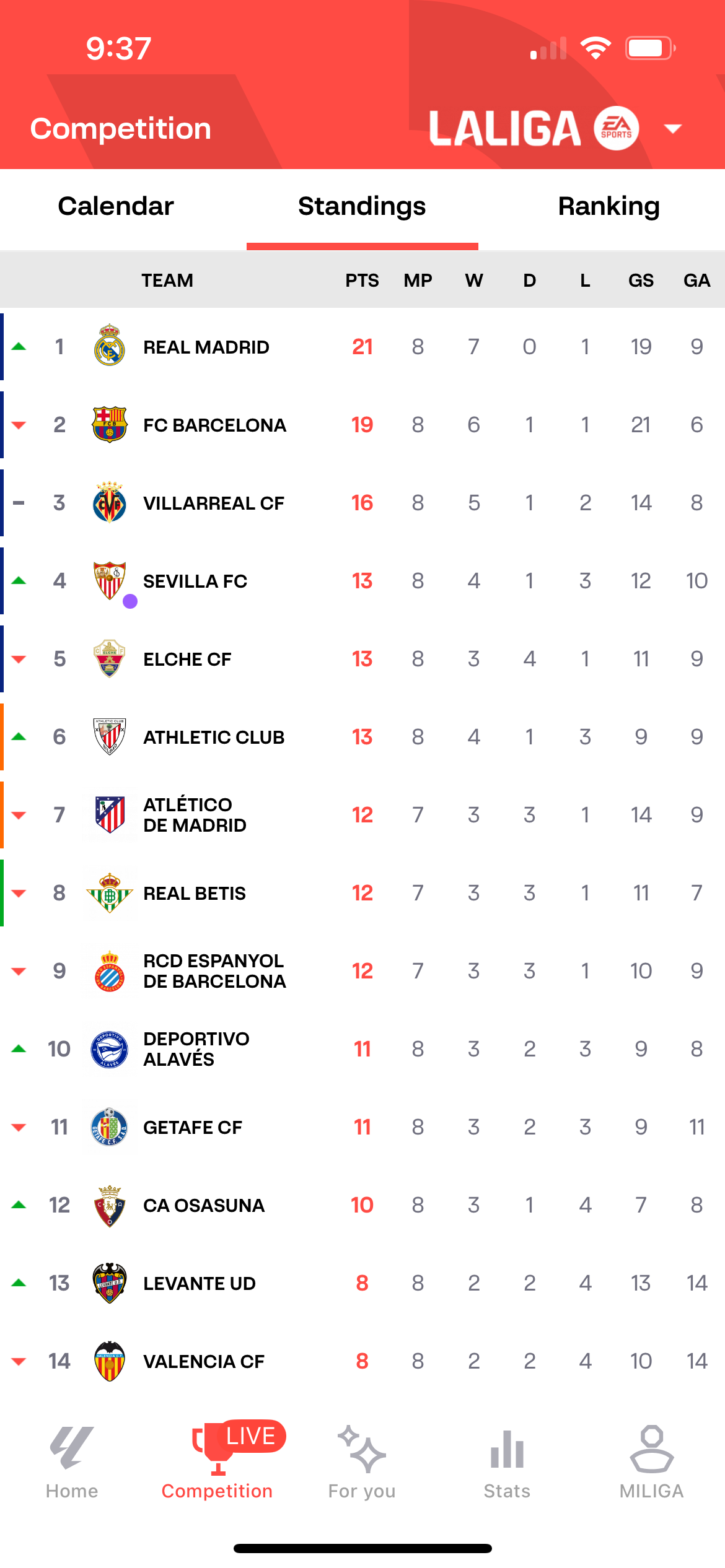Open the Athletic Club row
Image resolution: width=725 pixels, height=1568 pixels.
[x=214, y=738]
